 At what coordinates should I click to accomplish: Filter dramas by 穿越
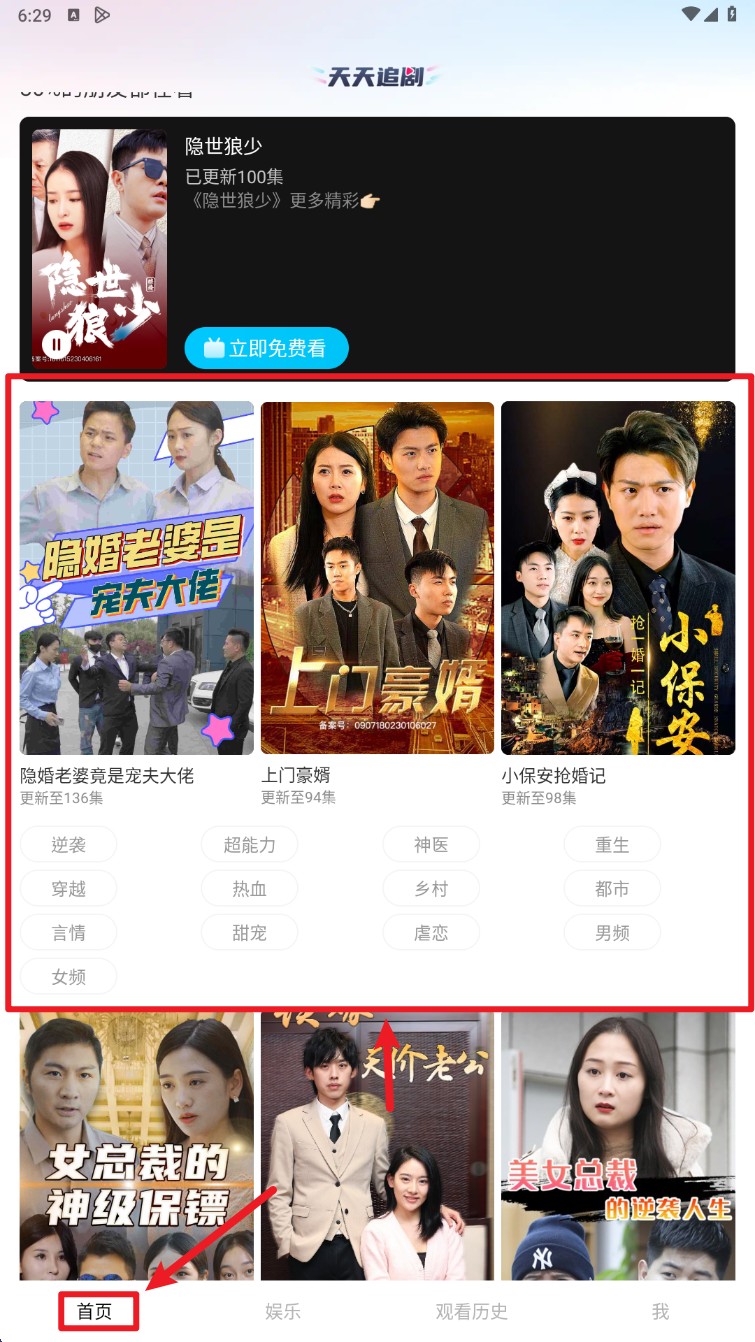pos(69,888)
